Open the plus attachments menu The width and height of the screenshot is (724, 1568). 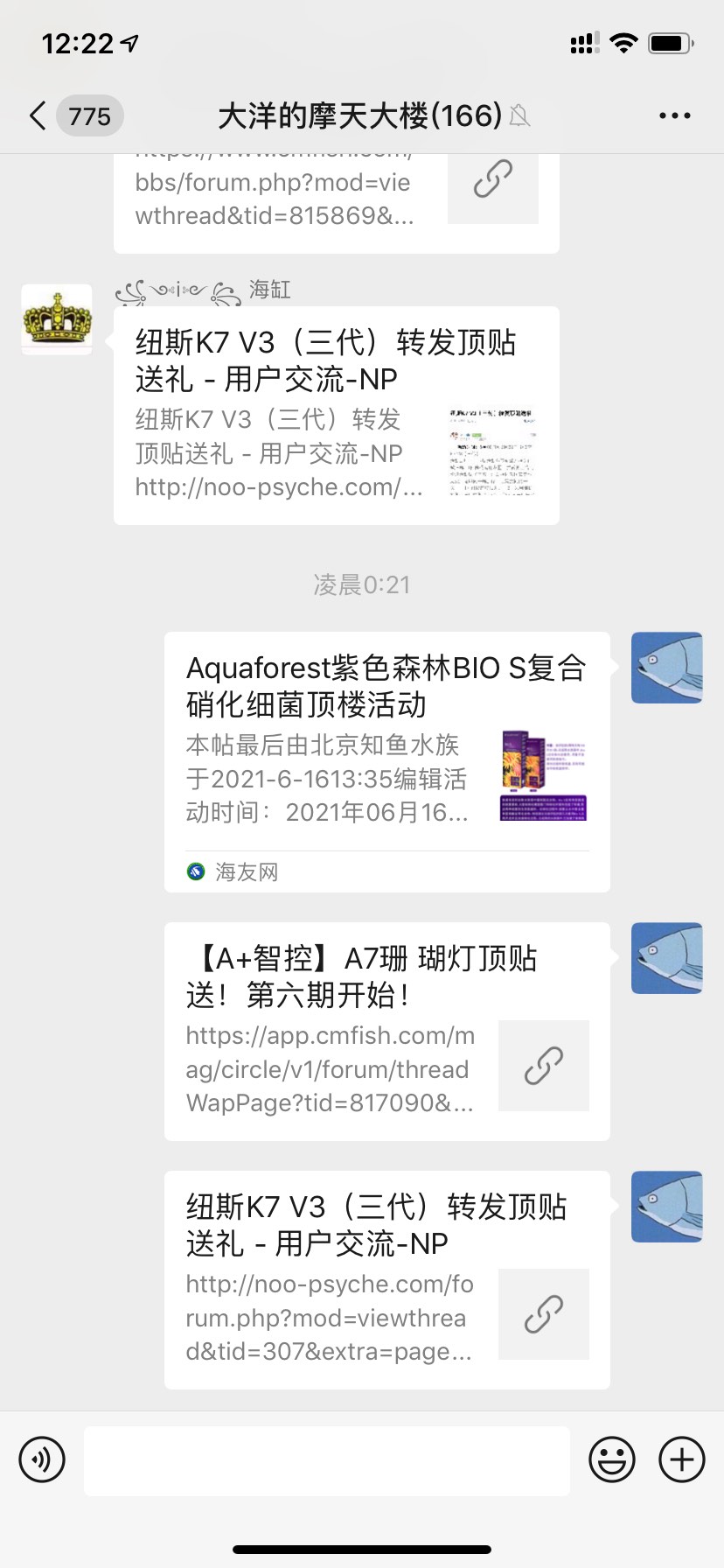681,1459
